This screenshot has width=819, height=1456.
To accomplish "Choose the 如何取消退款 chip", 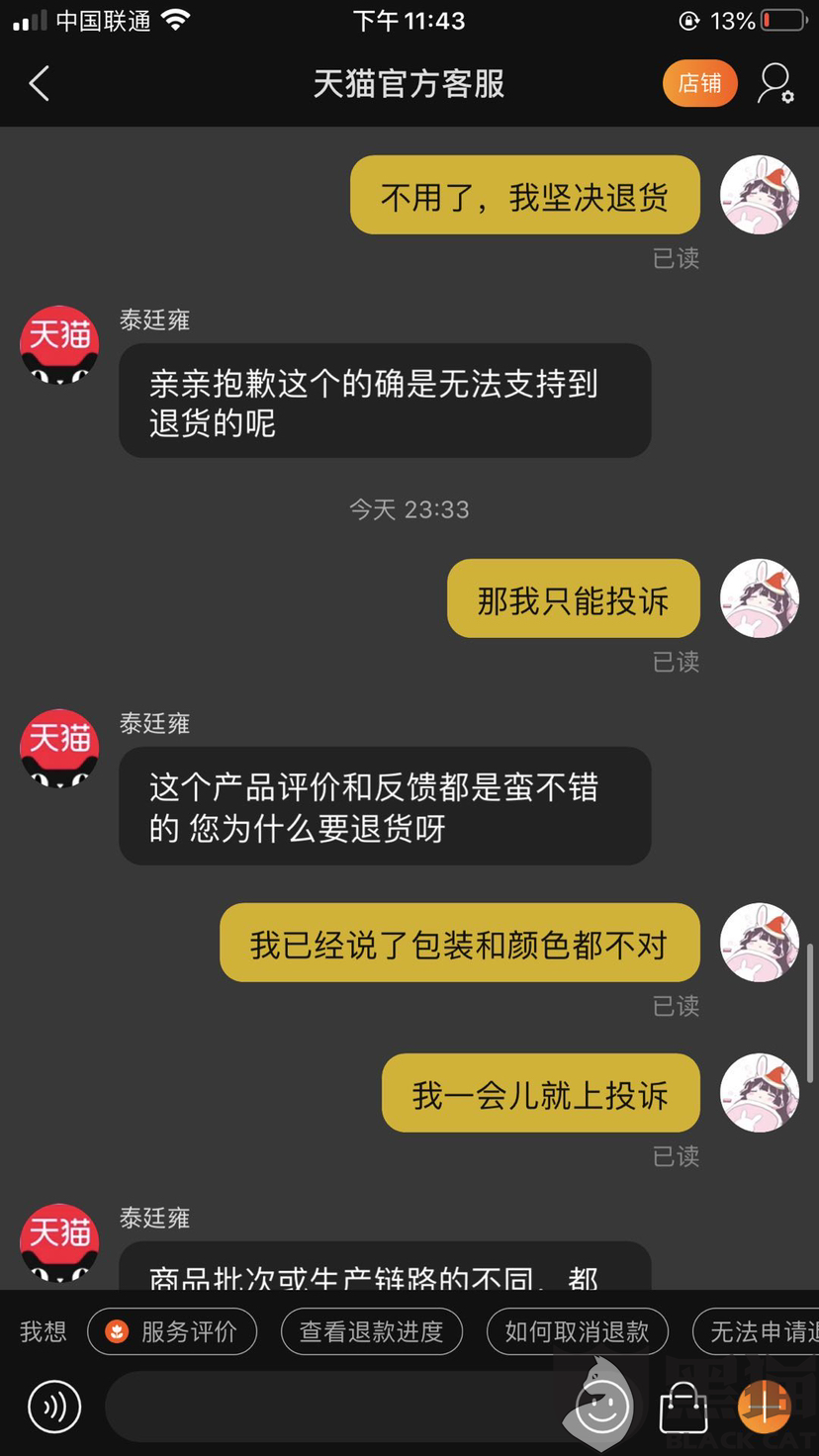I will (578, 1331).
